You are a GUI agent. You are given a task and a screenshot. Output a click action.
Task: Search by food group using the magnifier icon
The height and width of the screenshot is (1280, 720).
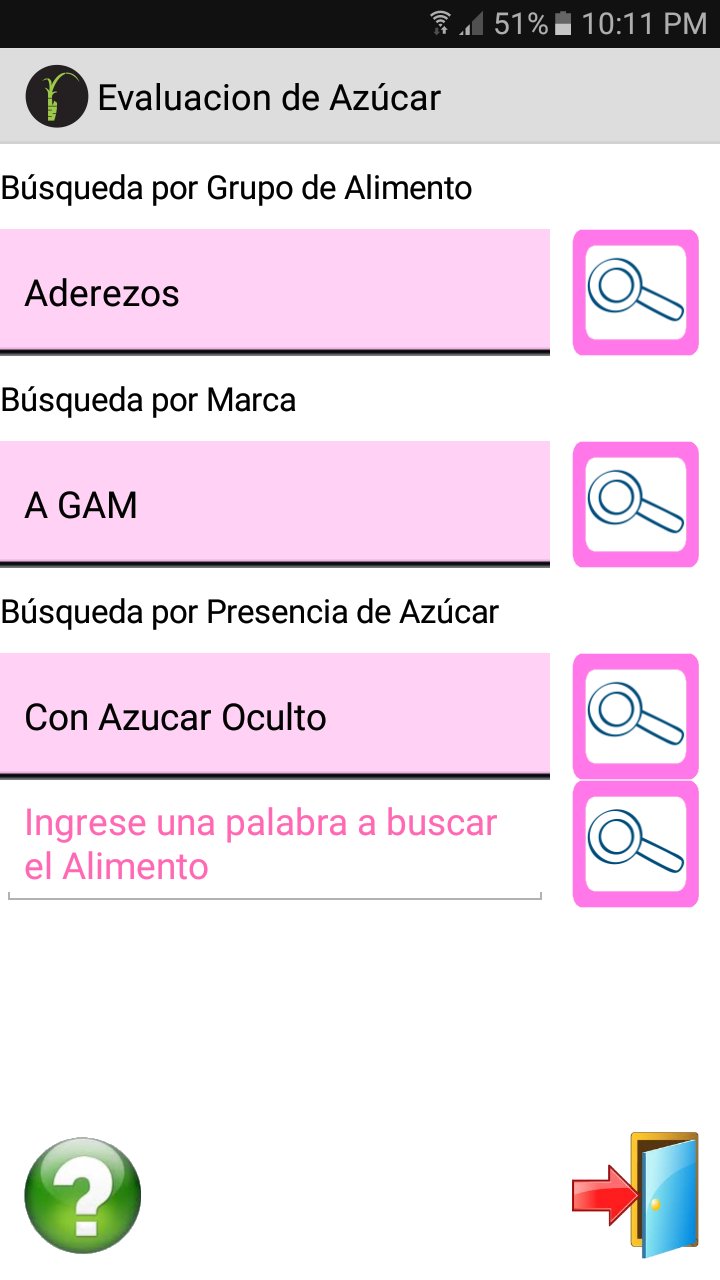point(635,292)
